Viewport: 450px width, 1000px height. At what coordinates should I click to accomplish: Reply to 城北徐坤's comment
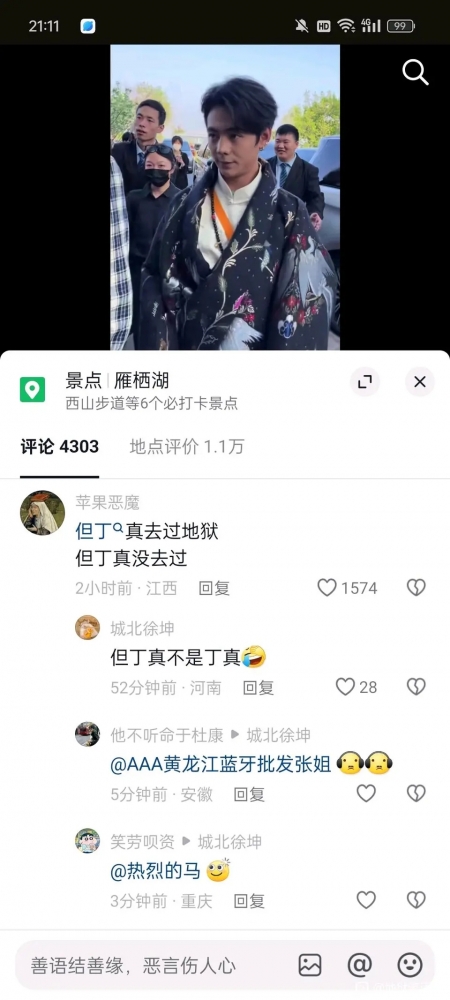258,688
